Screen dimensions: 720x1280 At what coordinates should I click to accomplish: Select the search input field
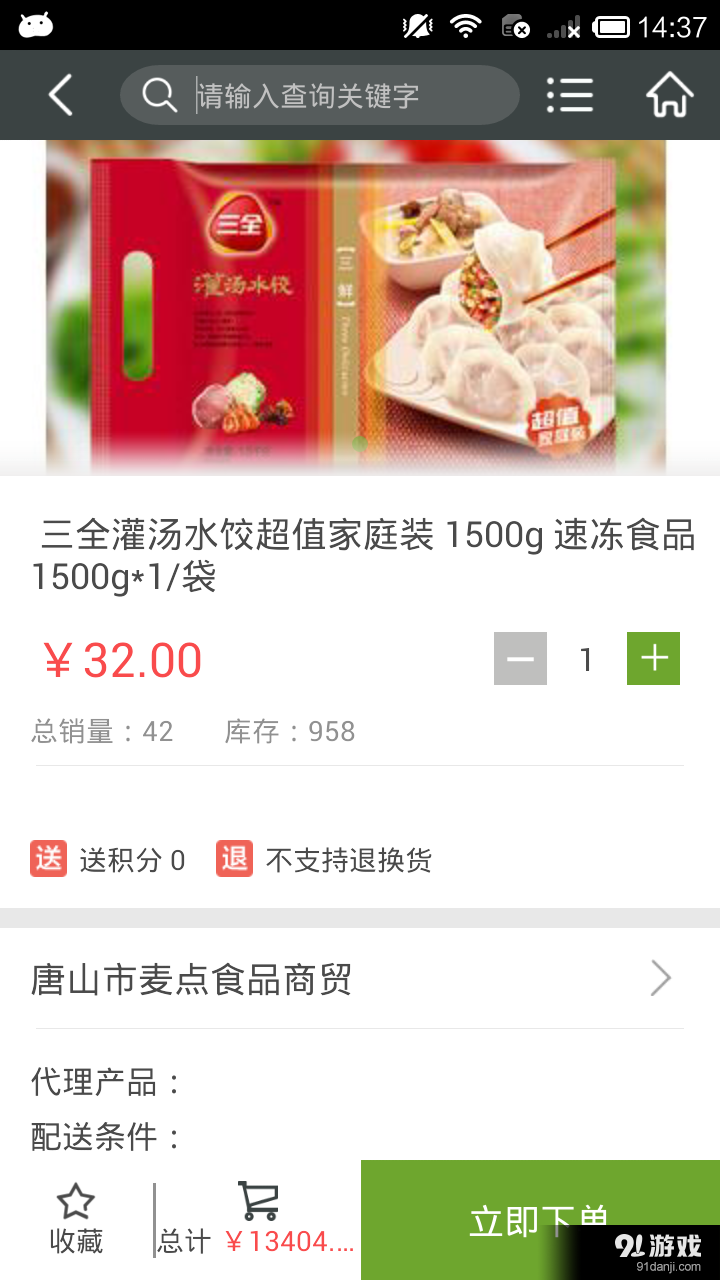point(330,95)
